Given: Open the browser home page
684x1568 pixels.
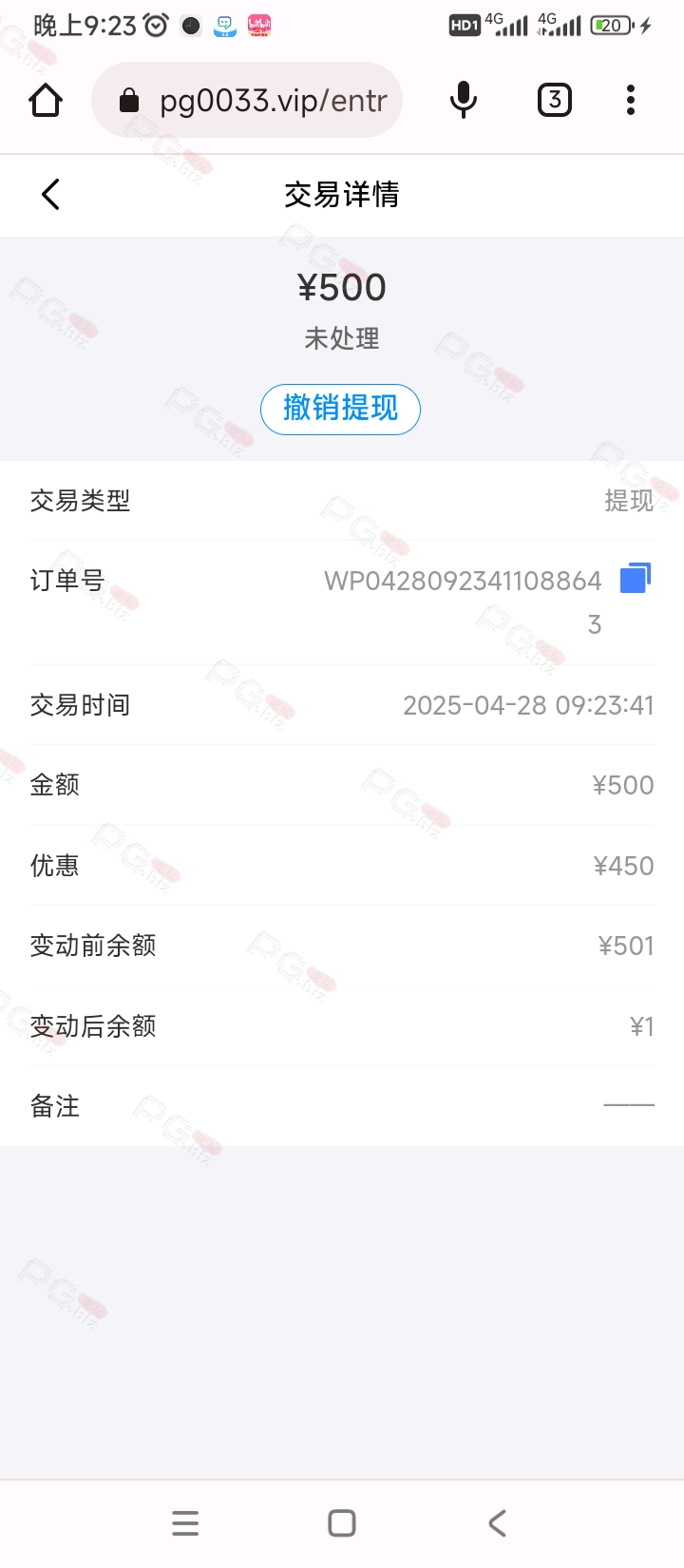Looking at the screenshot, I should pos(46,100).
